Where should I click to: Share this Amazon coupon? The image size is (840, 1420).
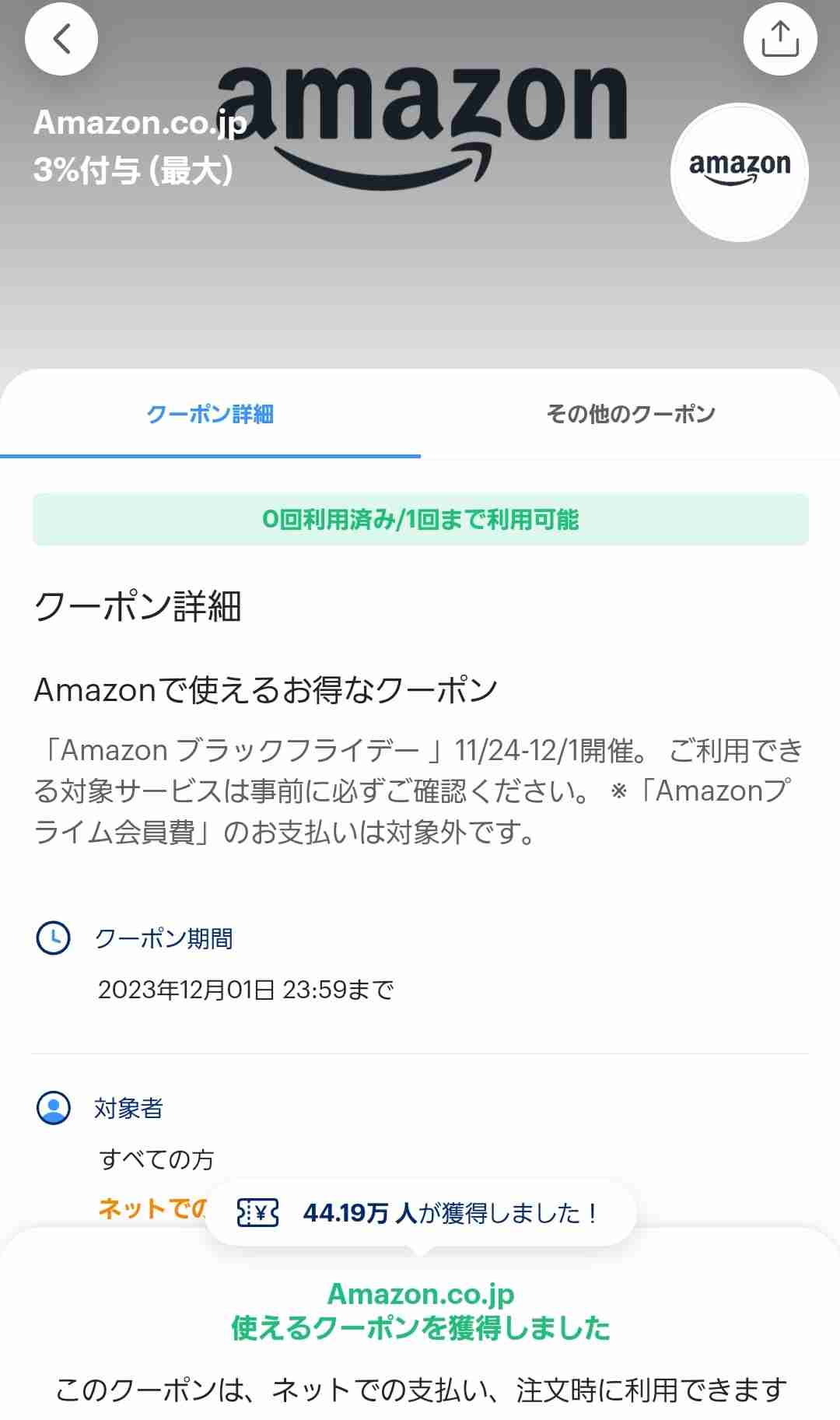tap(779, 39)
